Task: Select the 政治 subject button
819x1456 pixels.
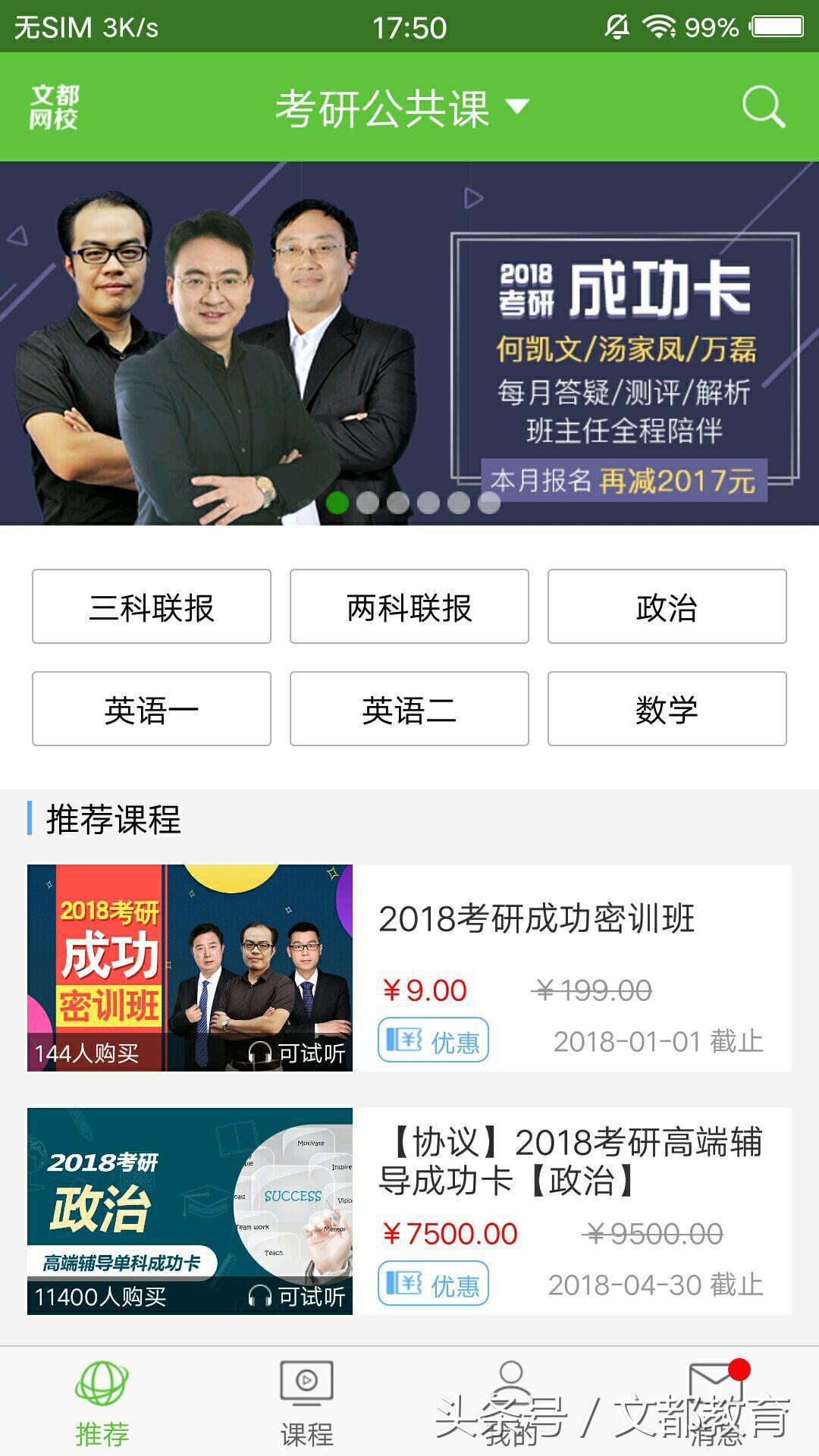Action: pyautogui.click(x=666, y=606)
